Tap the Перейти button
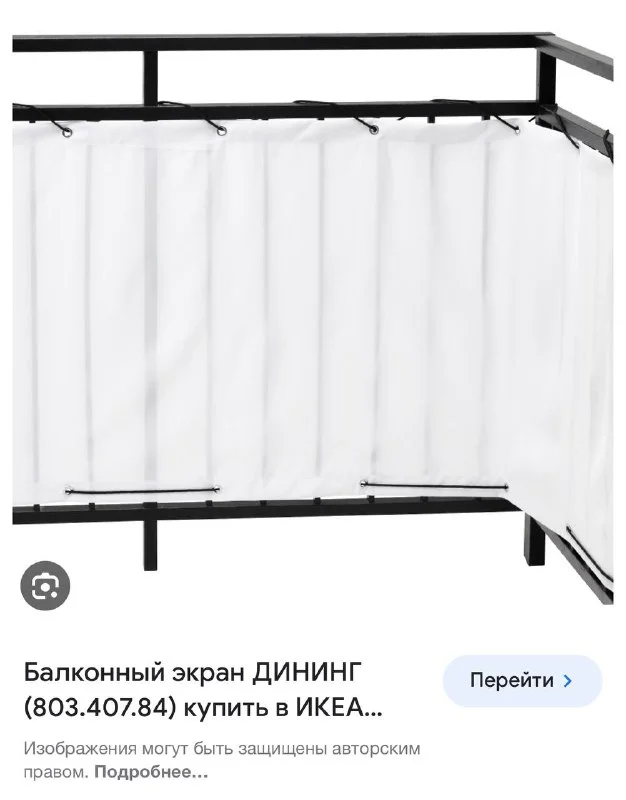The width and height of the screenshot is (626, 800). [521, 681]
